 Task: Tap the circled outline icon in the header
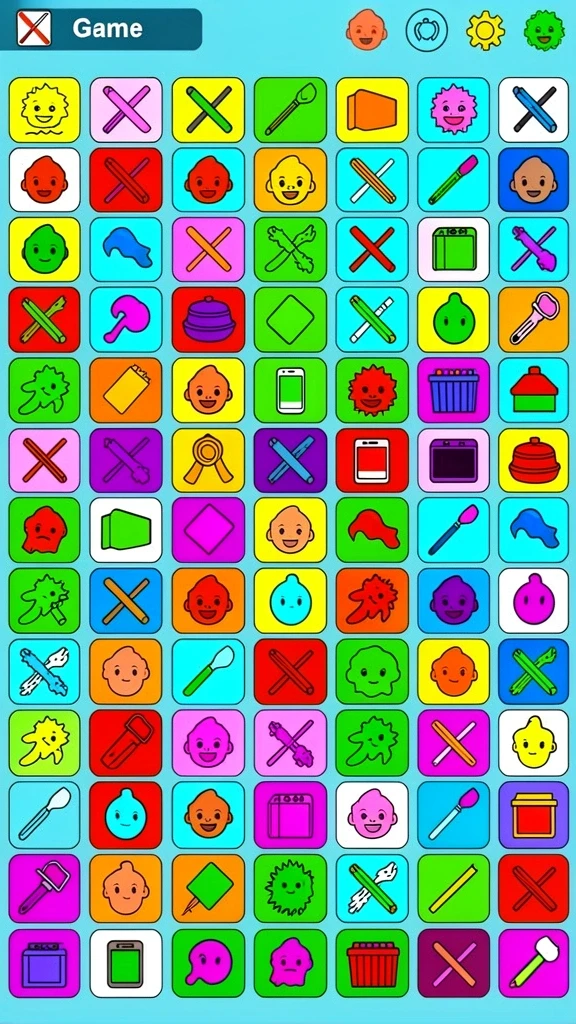(x=427, y=30)
